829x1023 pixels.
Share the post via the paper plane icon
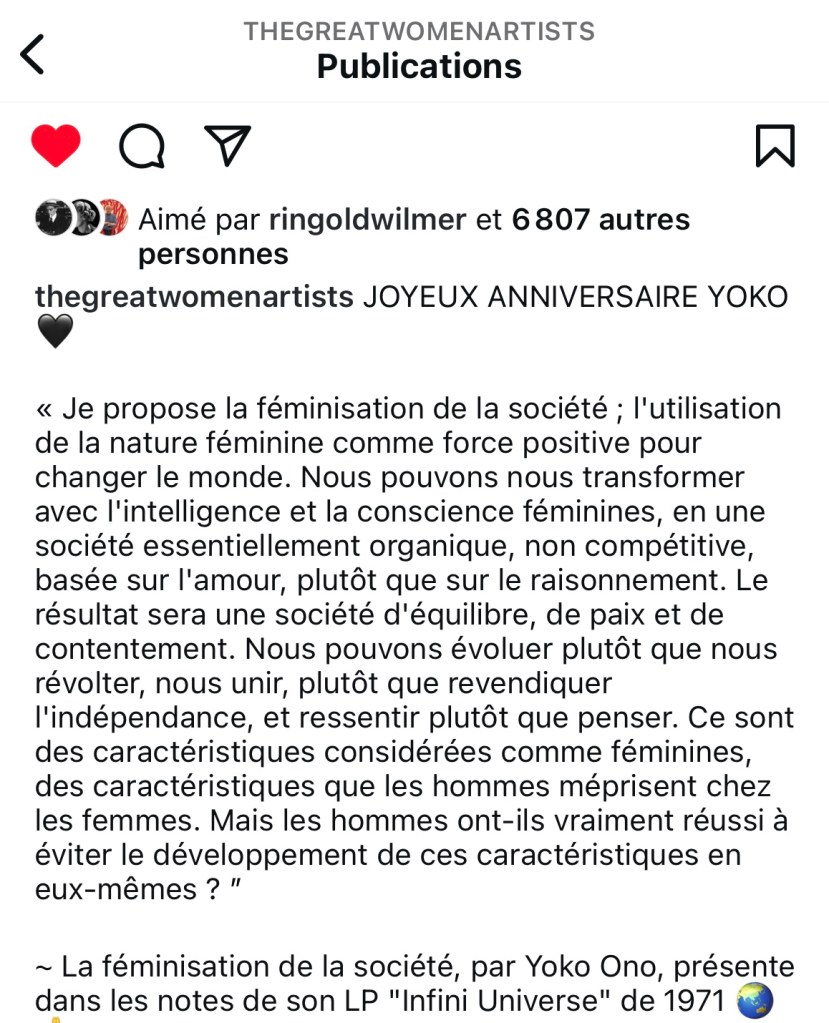pos(226,146)
